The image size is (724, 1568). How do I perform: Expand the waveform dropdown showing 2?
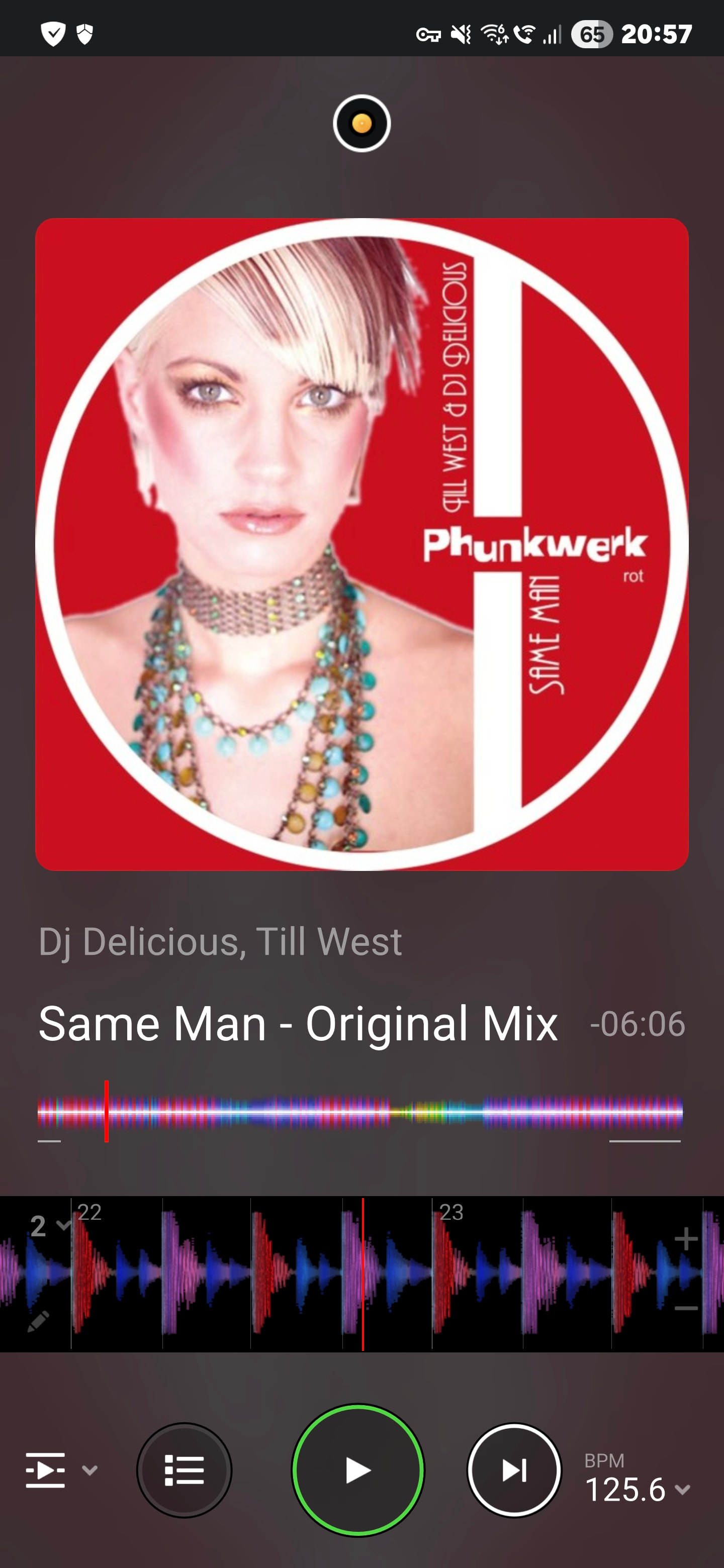point(50,1225)
